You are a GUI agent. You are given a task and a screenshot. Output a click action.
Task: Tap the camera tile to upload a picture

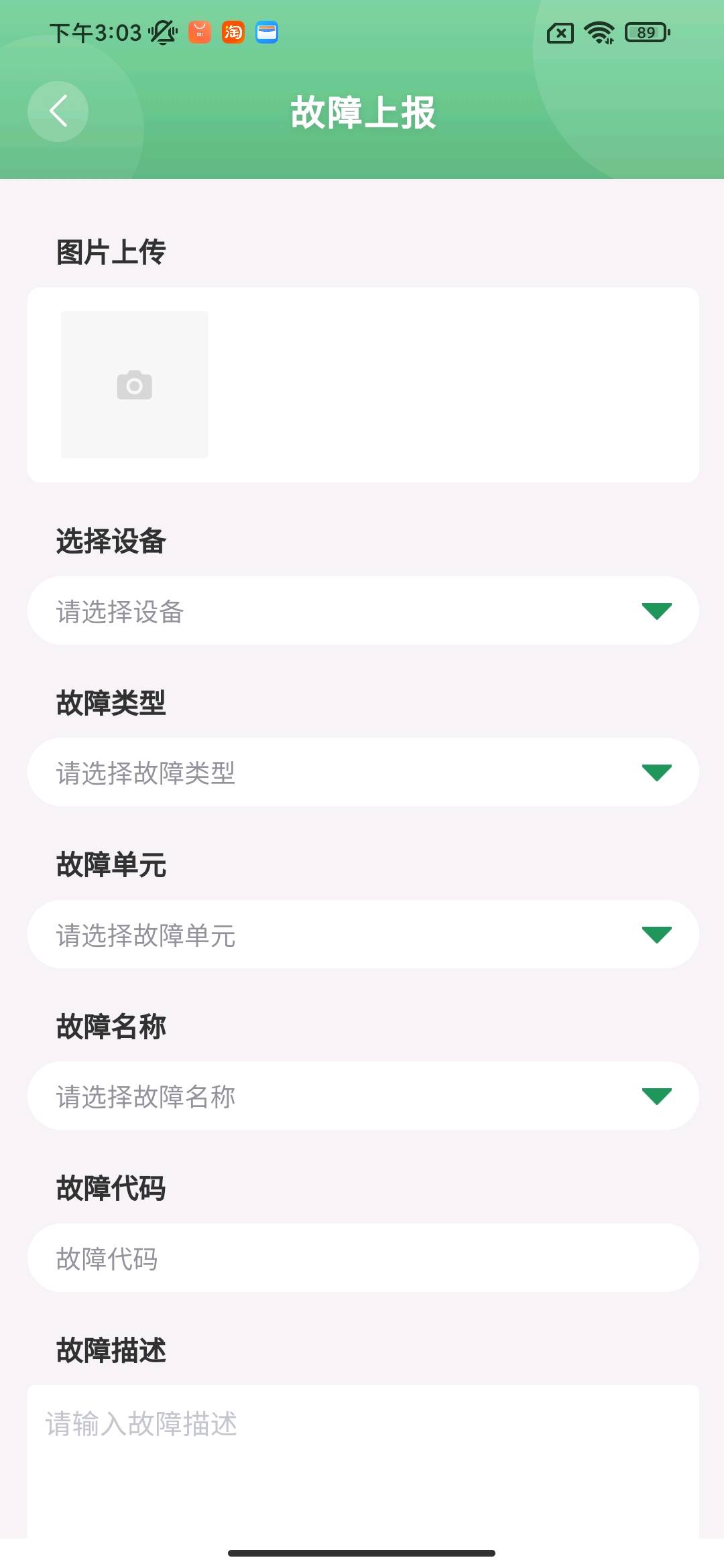[134, 385]
